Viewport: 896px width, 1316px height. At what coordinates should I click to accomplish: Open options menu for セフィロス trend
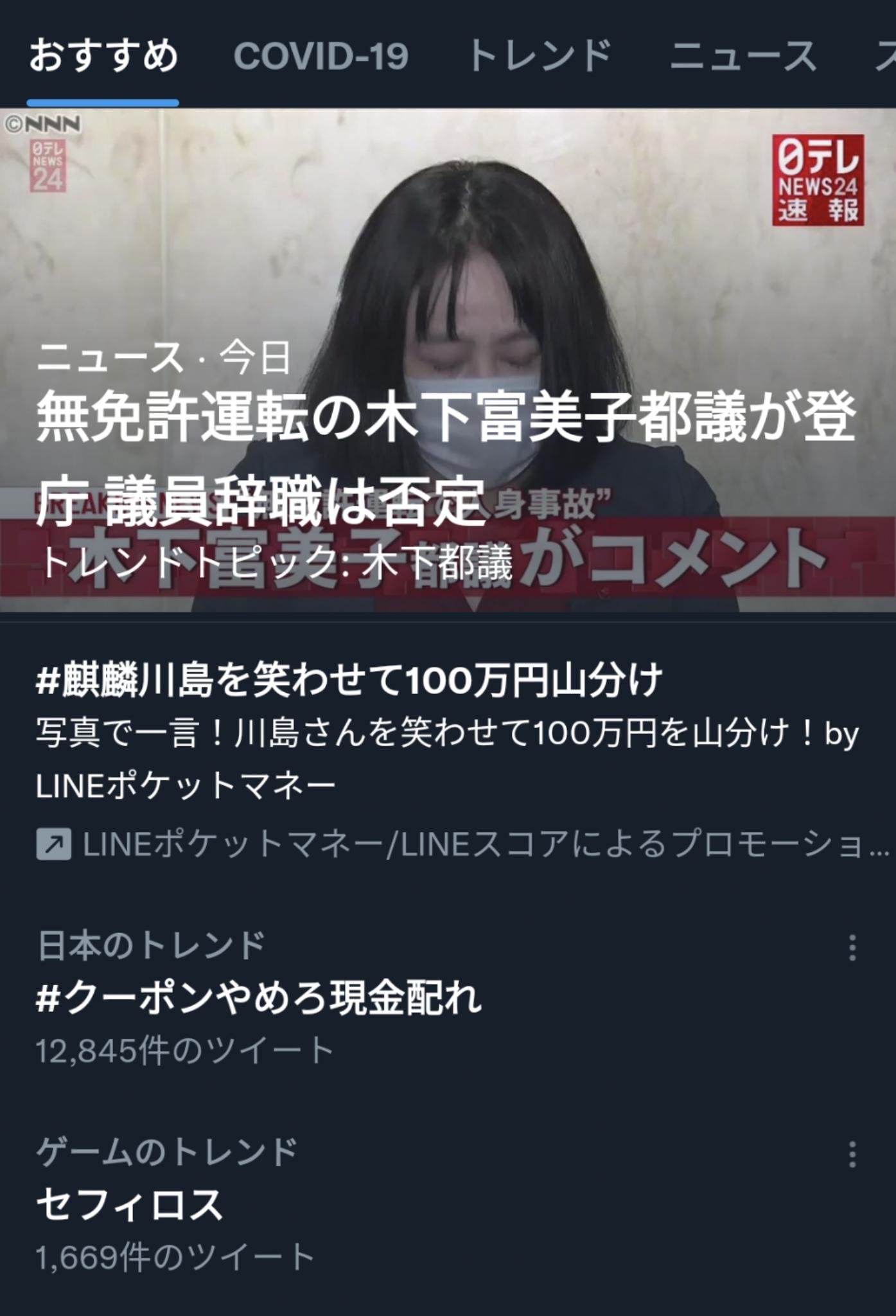click(x=852, y=1154)
